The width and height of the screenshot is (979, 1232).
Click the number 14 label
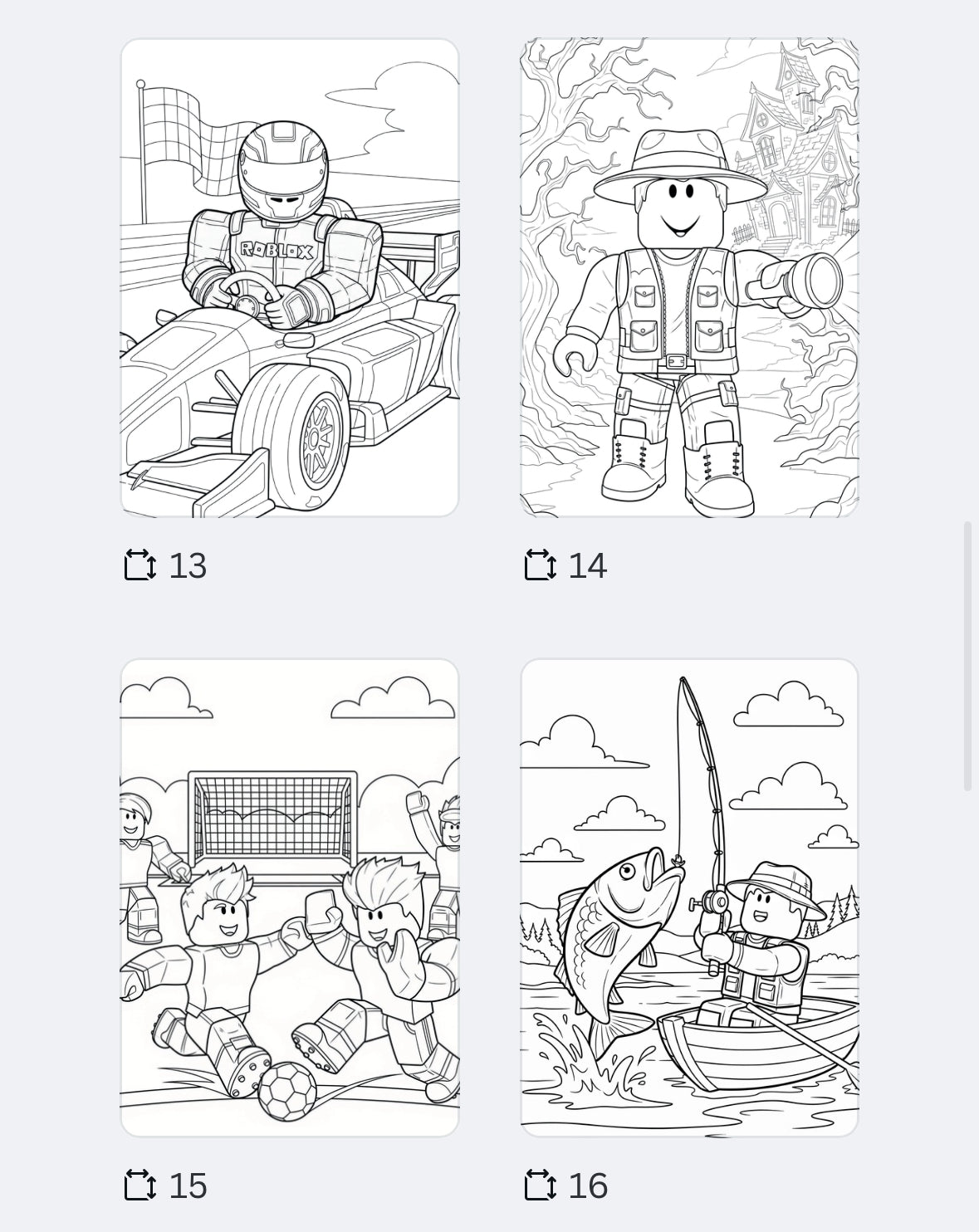[589, 565]
